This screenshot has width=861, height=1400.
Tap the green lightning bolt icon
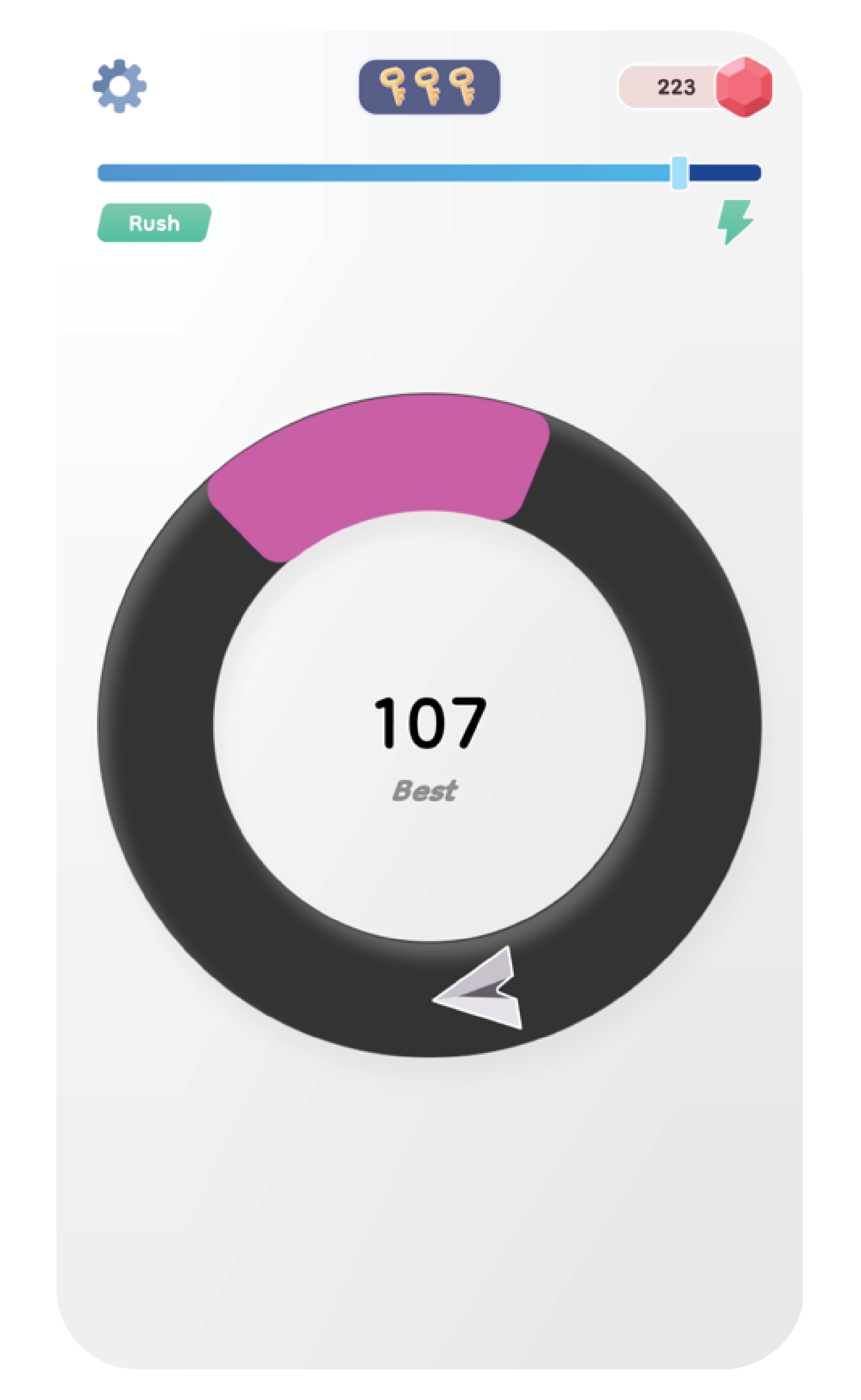coord(734,221)
